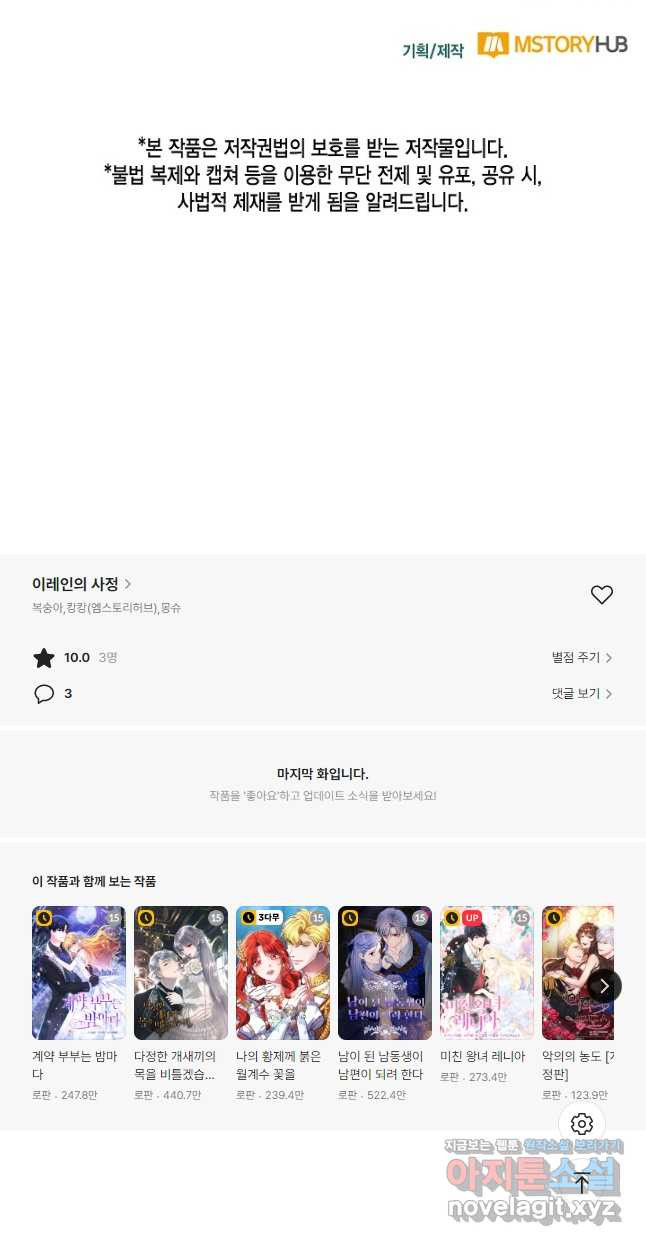
Task: Jump back to top of page
Action: click(582, 1182)
